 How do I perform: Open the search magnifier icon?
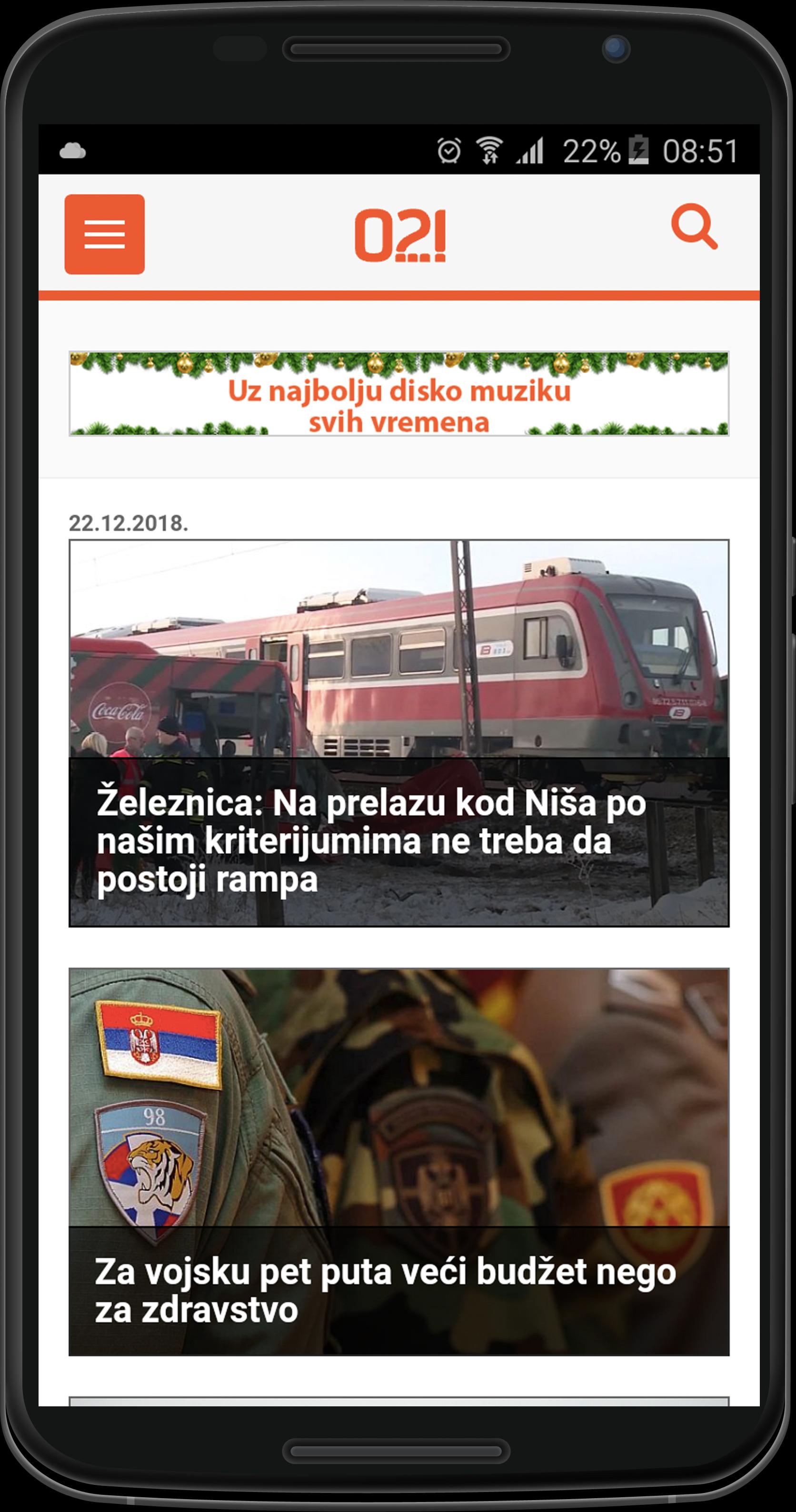point(695,227)
